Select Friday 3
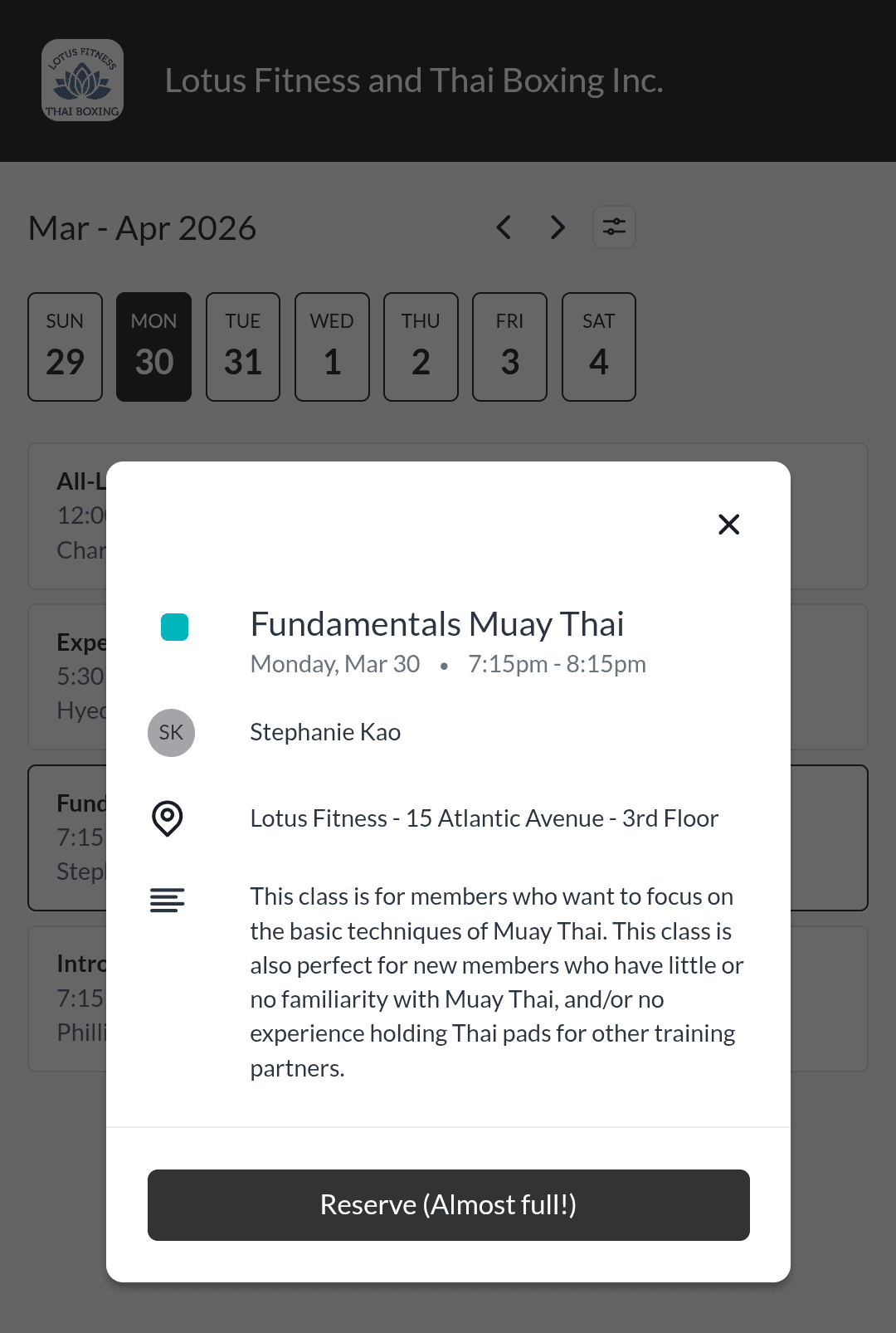This screenshot has width=896, height=1333. click(x=509, y=347)
